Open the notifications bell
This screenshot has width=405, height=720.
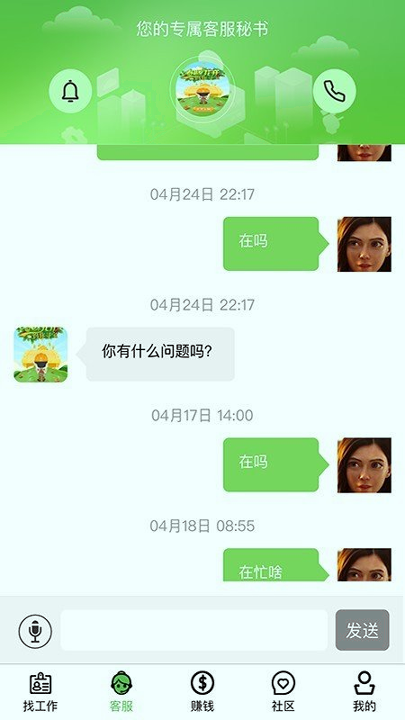point(70,91)
